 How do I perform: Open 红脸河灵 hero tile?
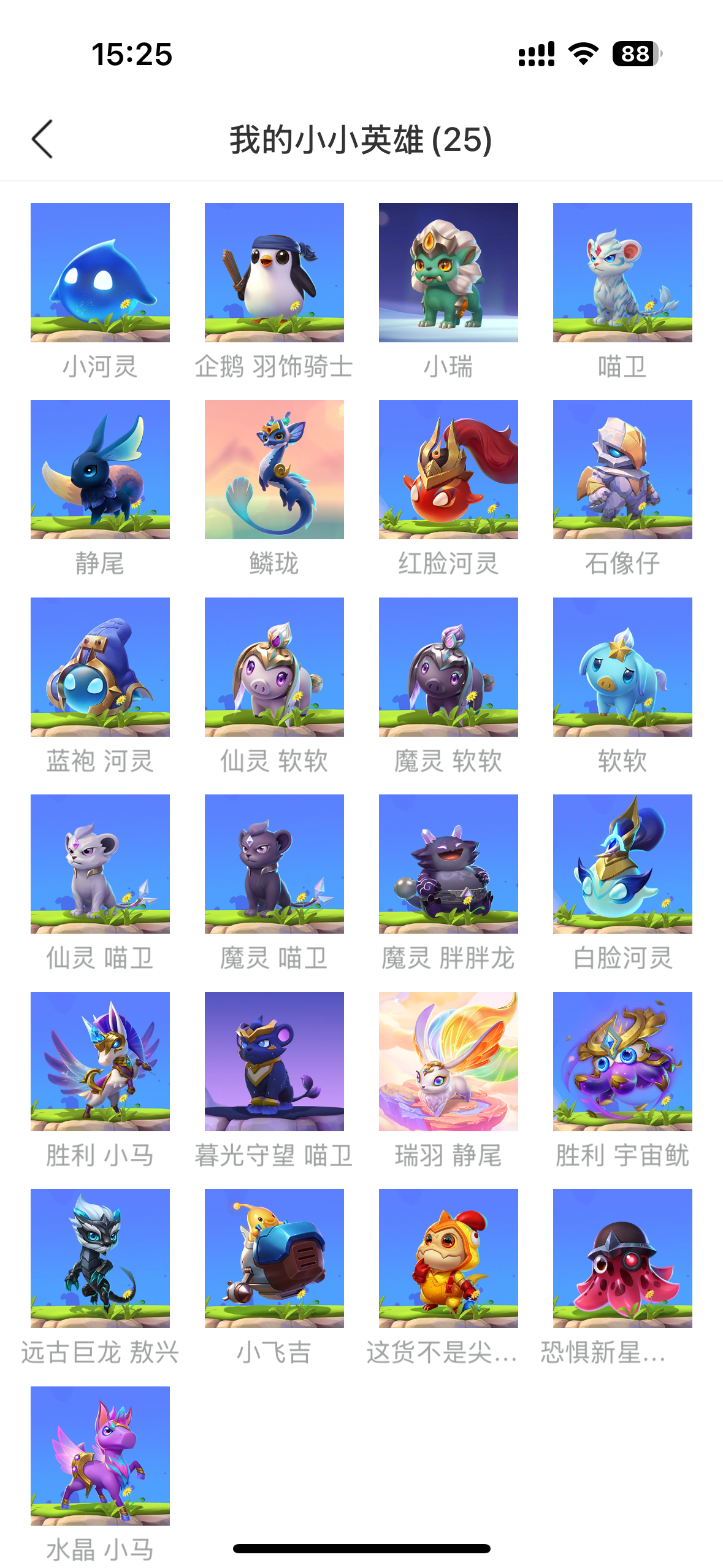click(x=448, y=469)
